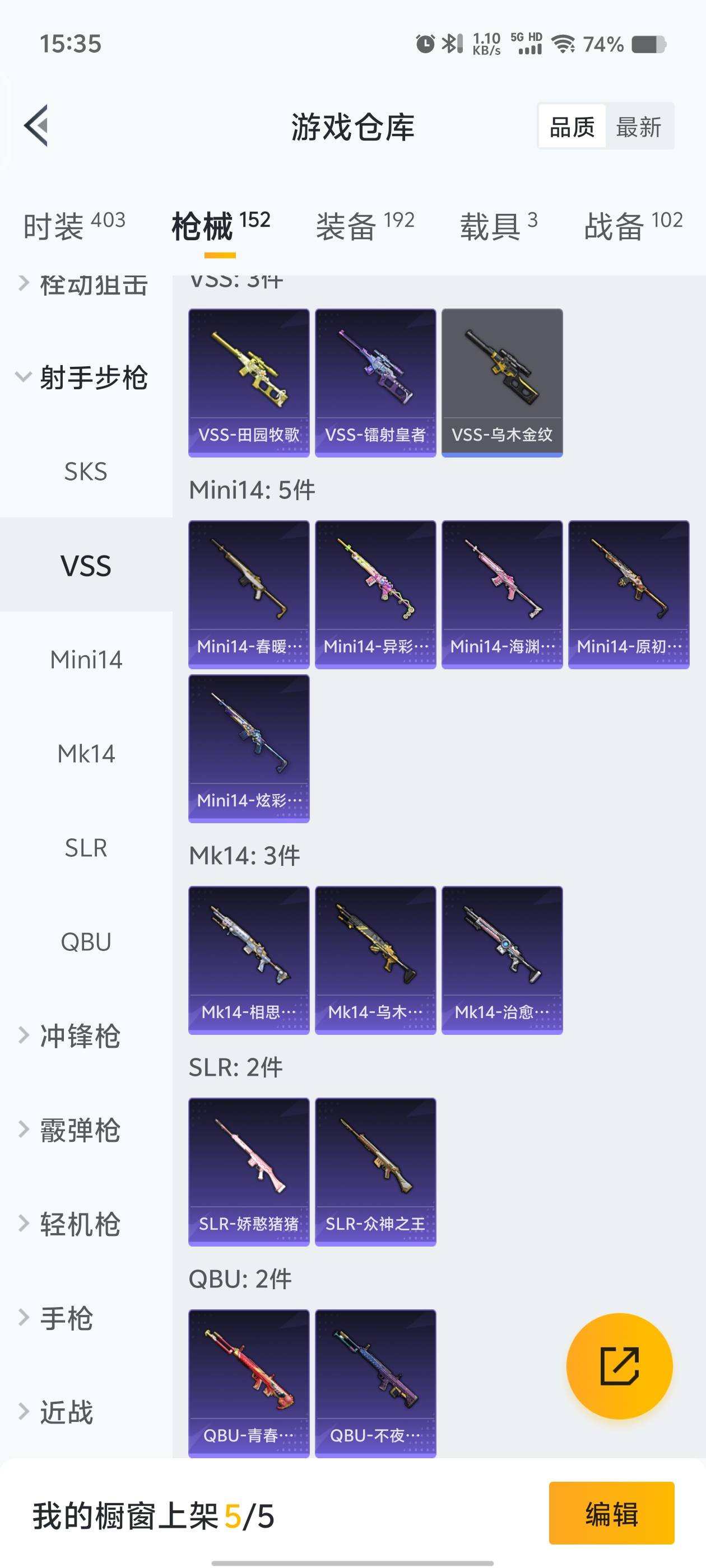Image resolution: width=706 pixels, height=1568 pixels.
Task: Open the 载具 tab
Action: (498, 226)
